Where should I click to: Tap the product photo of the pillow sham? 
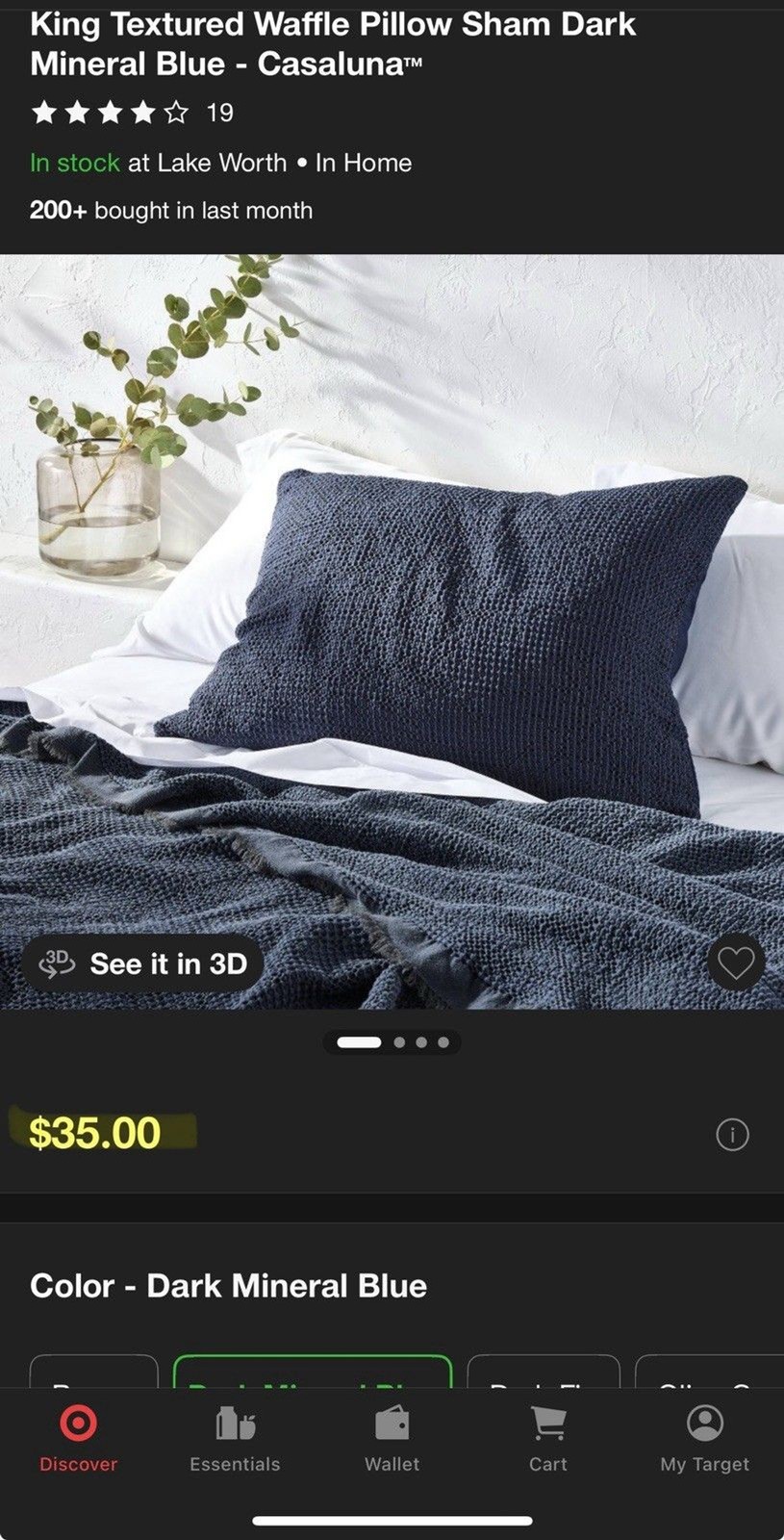tap(392, 630)
